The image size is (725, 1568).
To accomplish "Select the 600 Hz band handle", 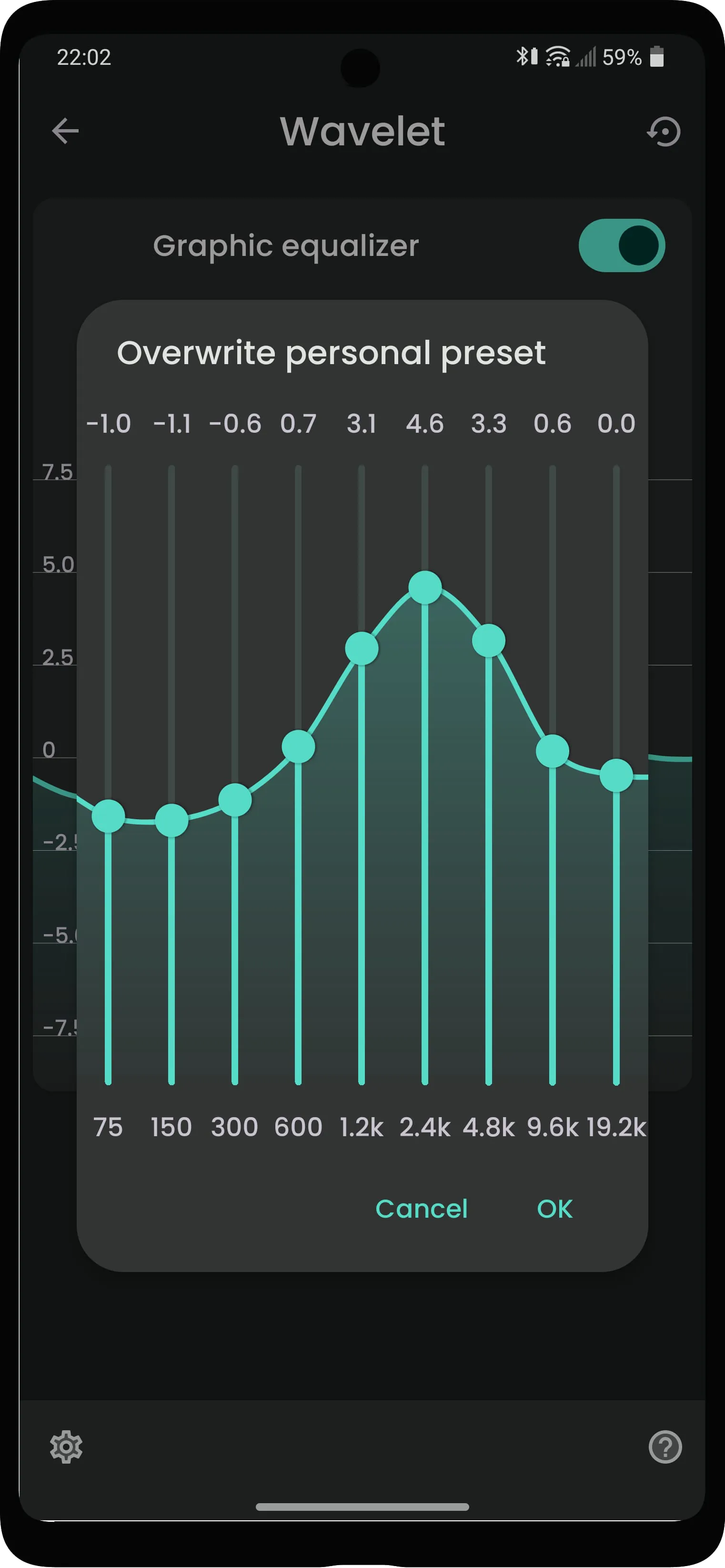I will click(x=299, y=747).
